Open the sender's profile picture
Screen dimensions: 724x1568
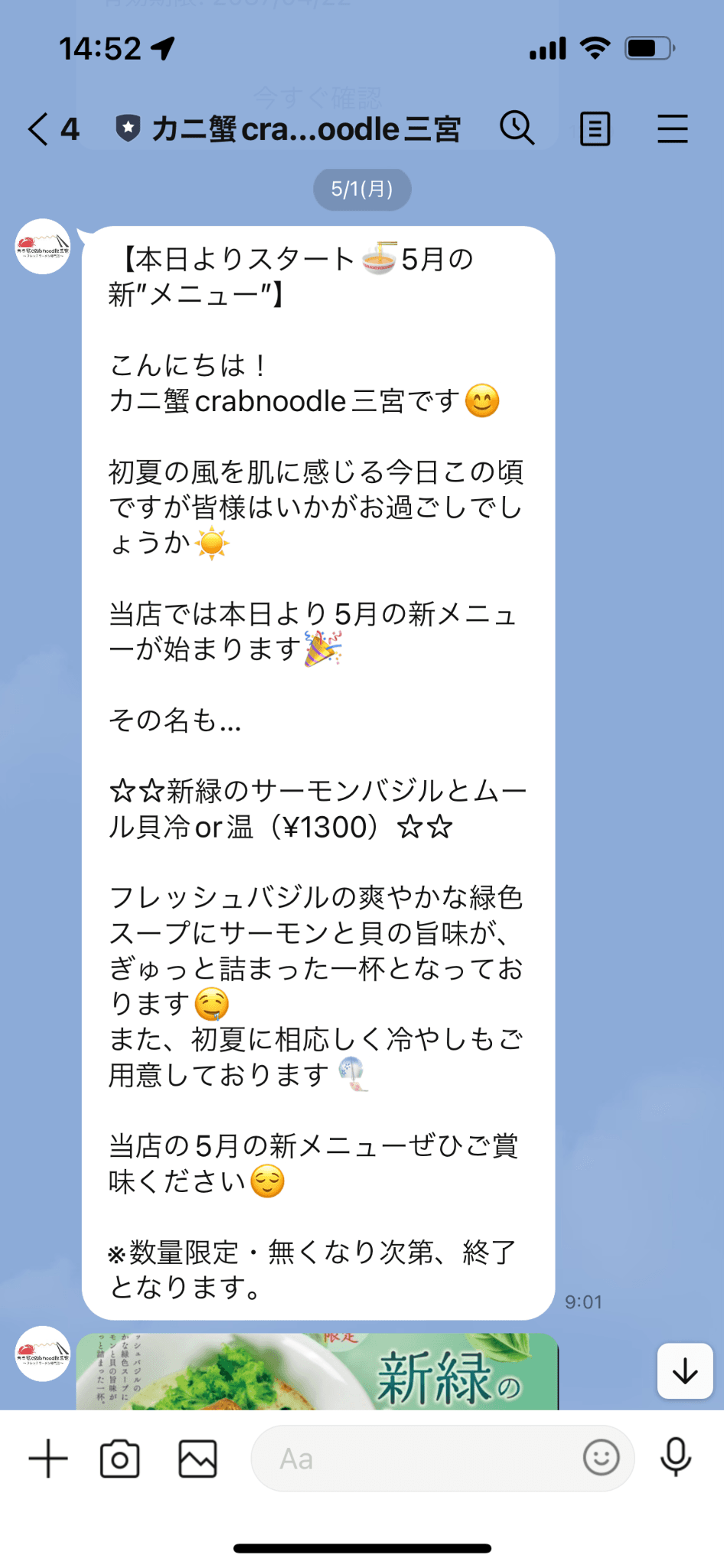[x=43, y=247]
